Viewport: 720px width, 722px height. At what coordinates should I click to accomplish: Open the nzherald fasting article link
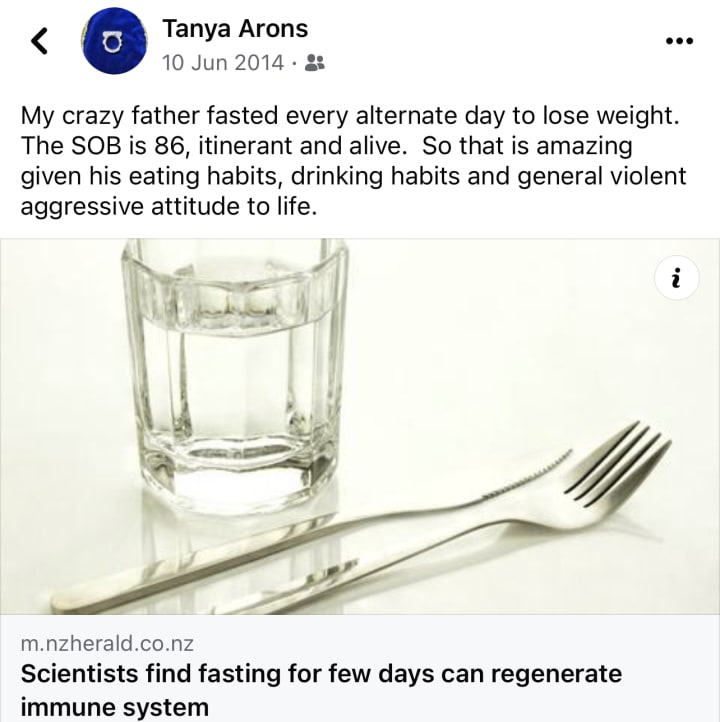click(x=320, y=689)
